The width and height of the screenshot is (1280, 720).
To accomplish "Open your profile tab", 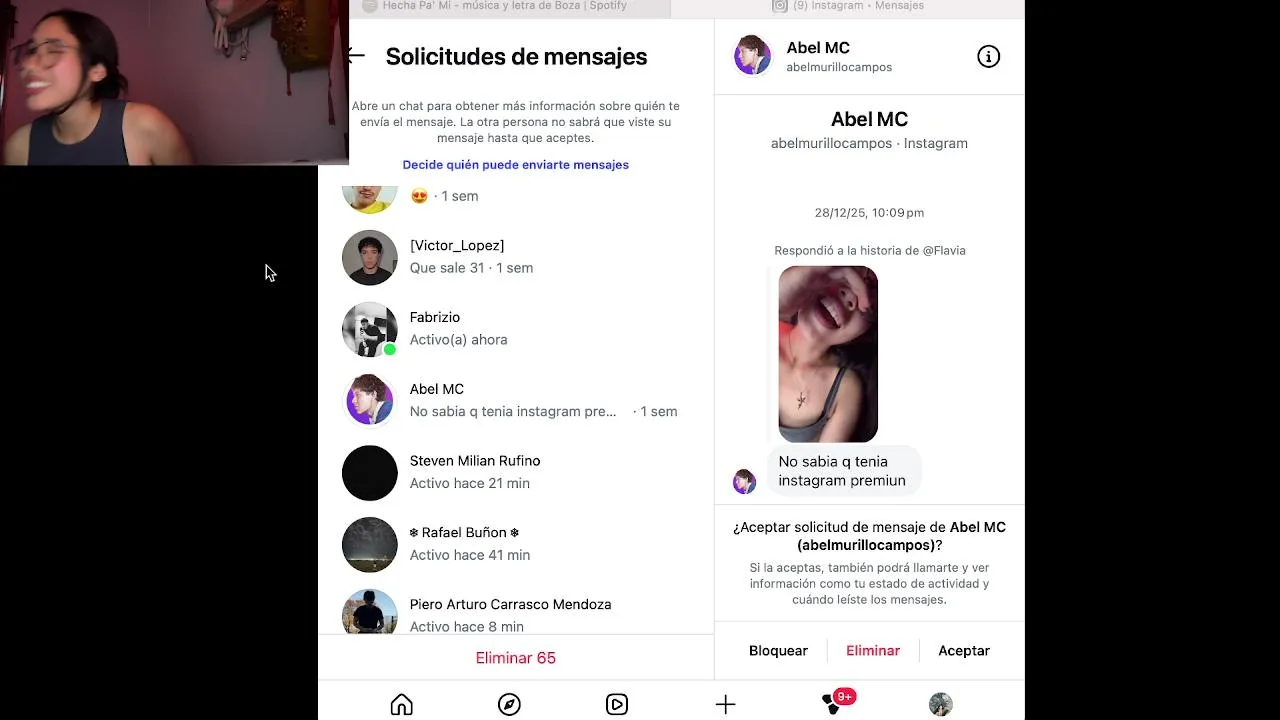I will (x=940, y=705).
